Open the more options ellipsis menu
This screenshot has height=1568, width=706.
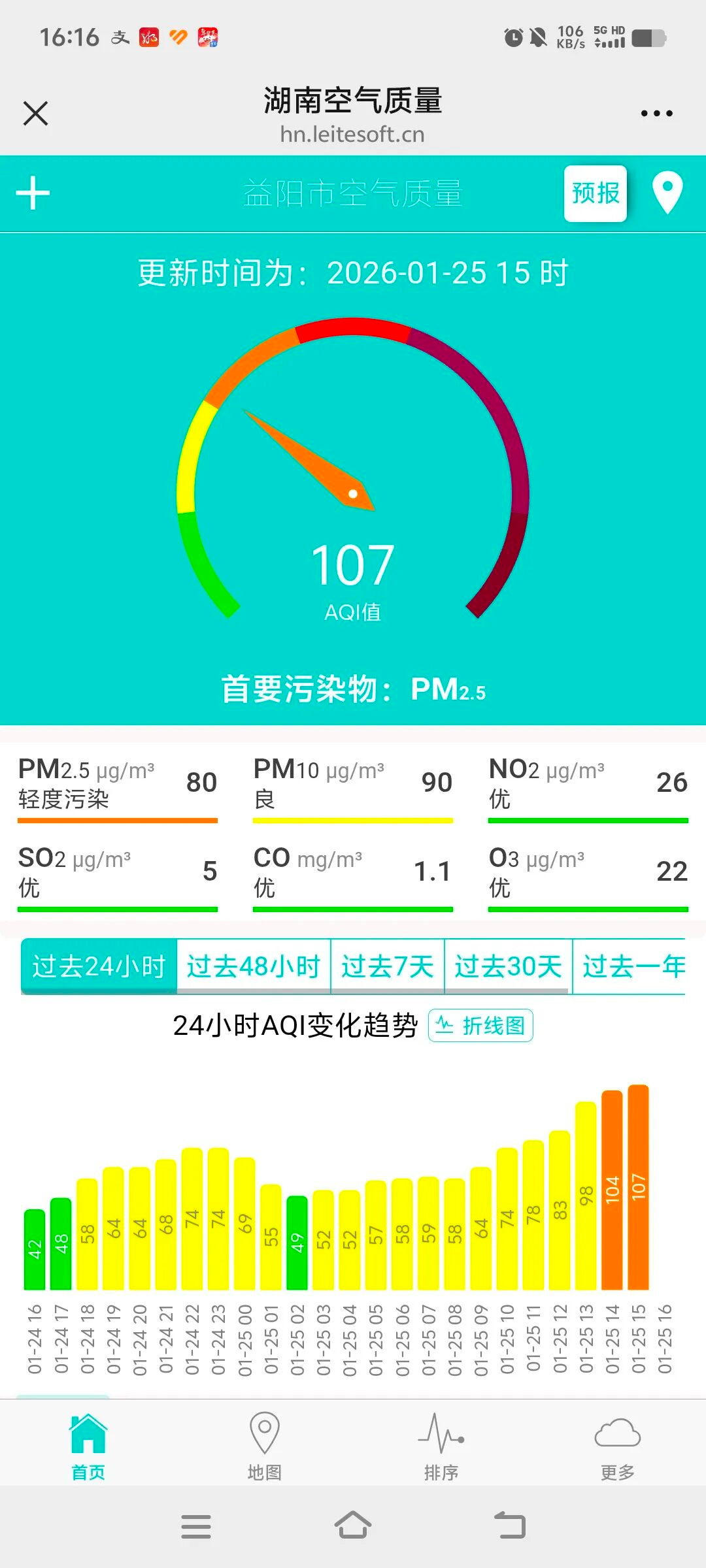[658, 112]
